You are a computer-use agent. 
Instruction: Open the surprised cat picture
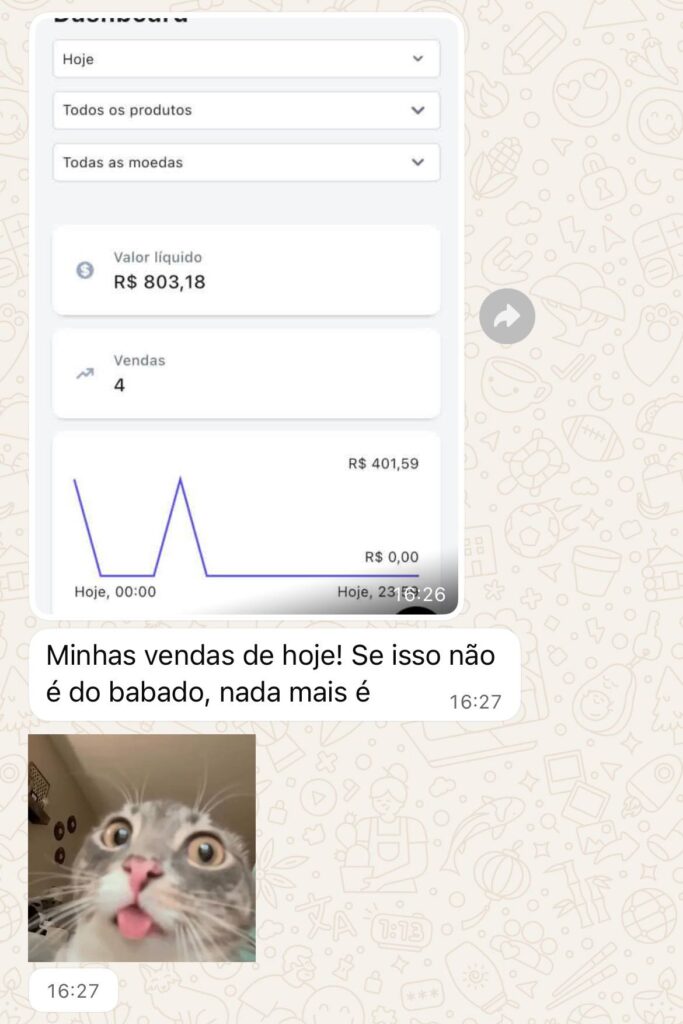(x=142, y=848)
